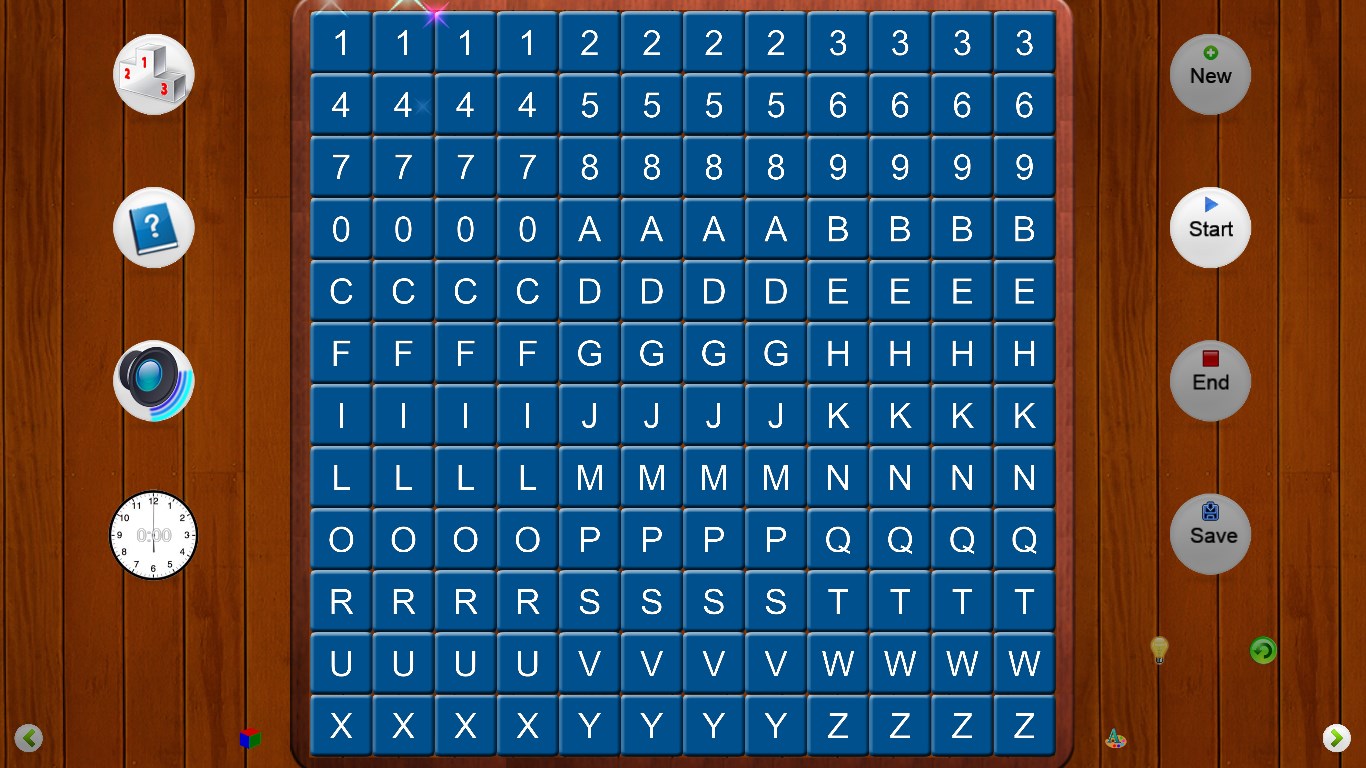This screenshot has width=1366, height=768.
Task: Open the help book icon
Action: pos(153,228)
